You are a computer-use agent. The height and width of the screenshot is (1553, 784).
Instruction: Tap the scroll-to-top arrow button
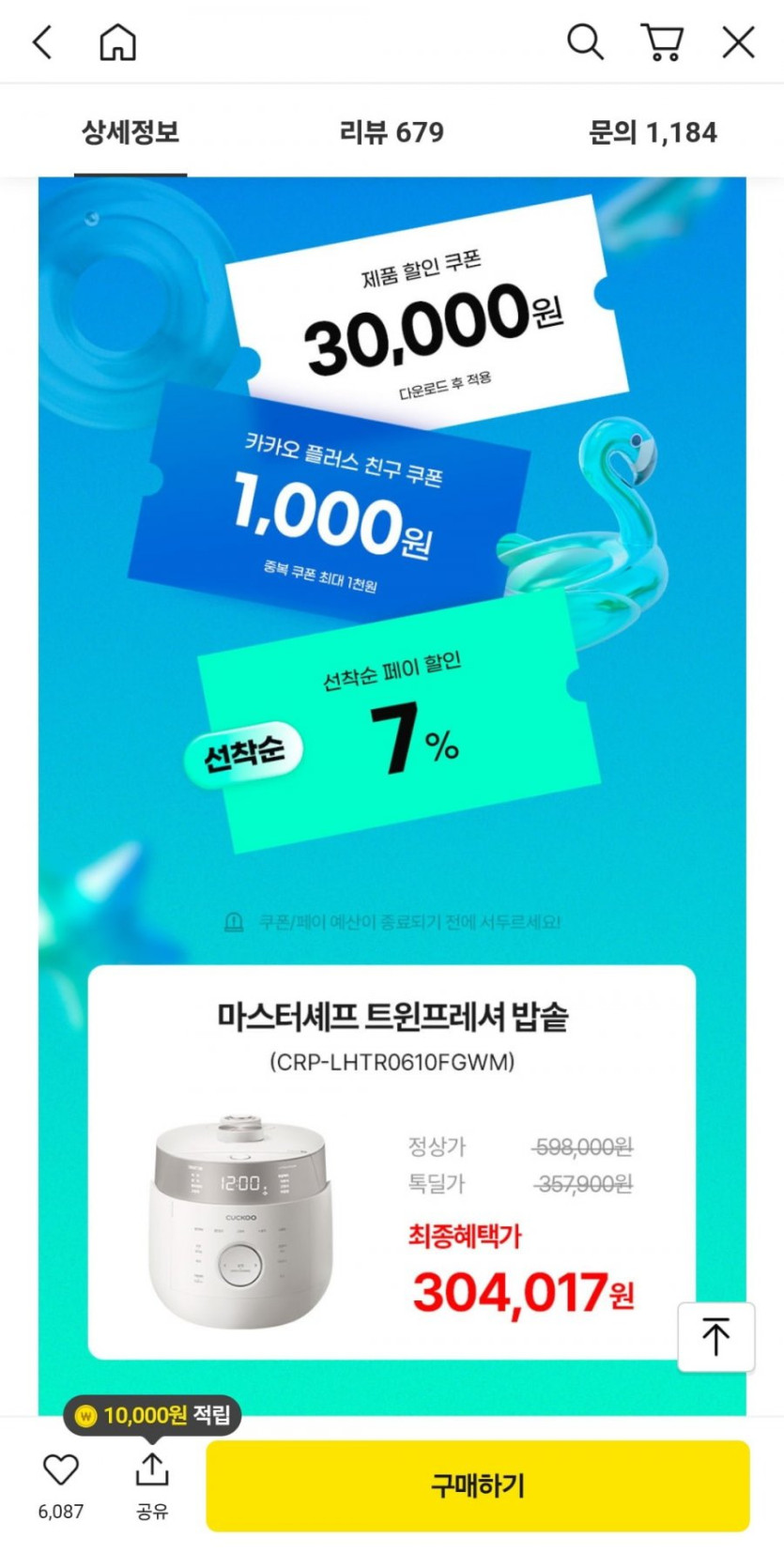[x=715, y=1336]
